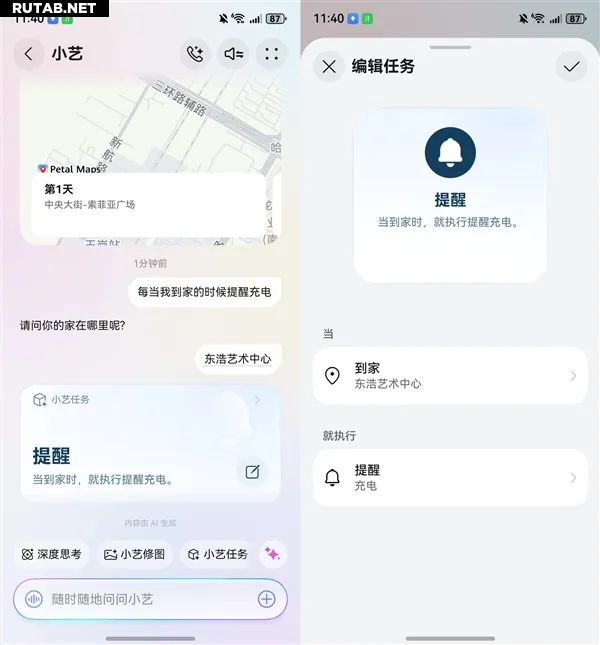Go back from the 小艺 chat
The width and height of the screenshot is (600, 645).
[28, 54]
